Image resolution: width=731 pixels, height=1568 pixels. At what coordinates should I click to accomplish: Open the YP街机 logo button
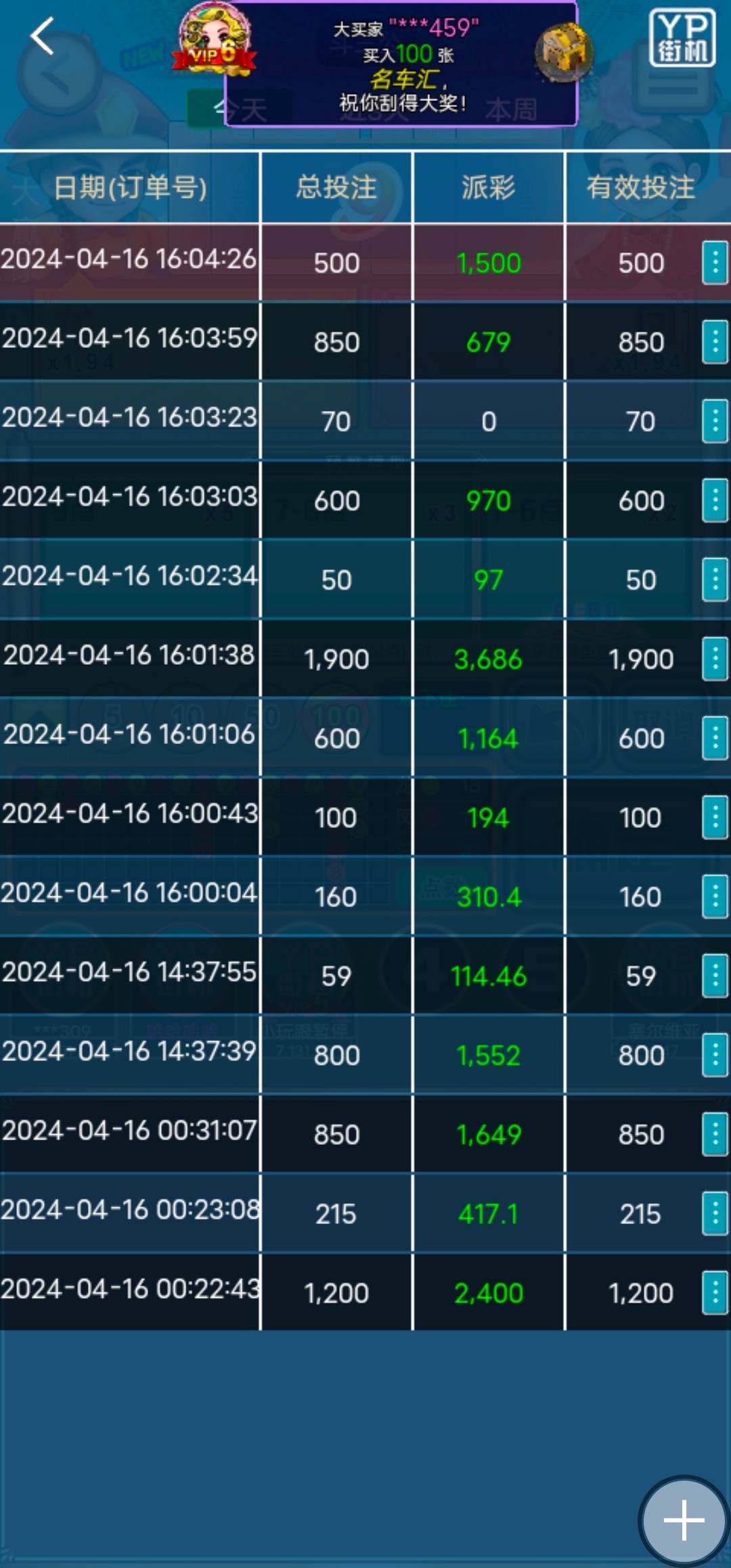(682, 38)
